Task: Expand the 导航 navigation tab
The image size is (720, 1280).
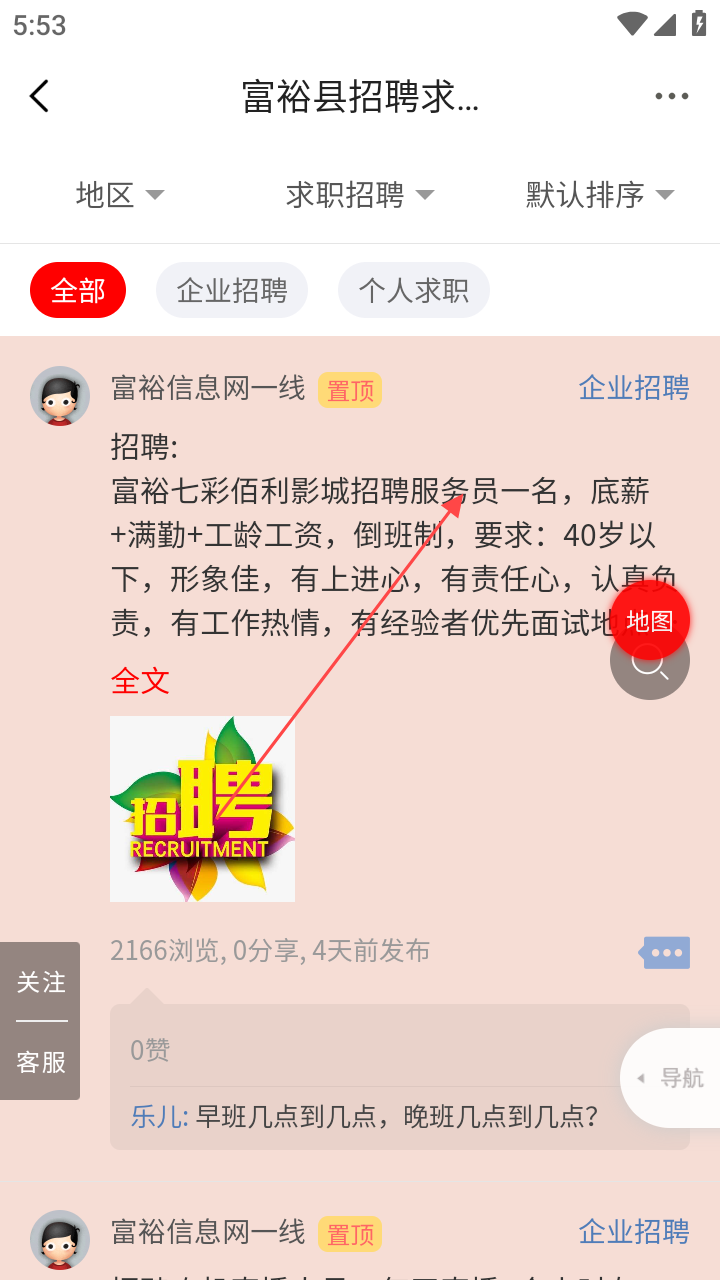Action: pyautogui.click(x=672, y=1078)
